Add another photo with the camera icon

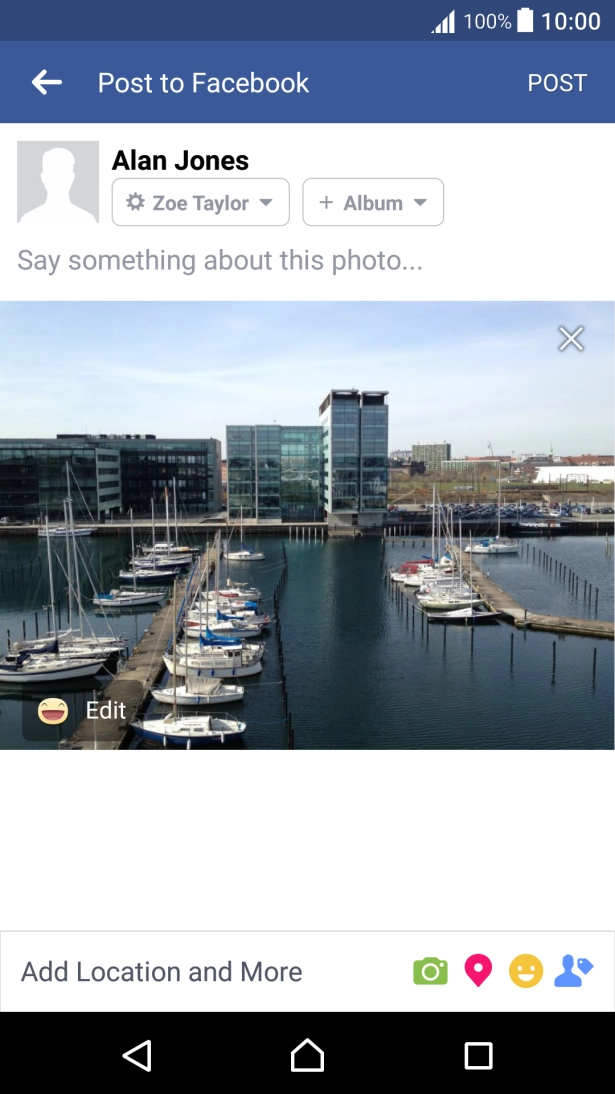coord(430,971)
